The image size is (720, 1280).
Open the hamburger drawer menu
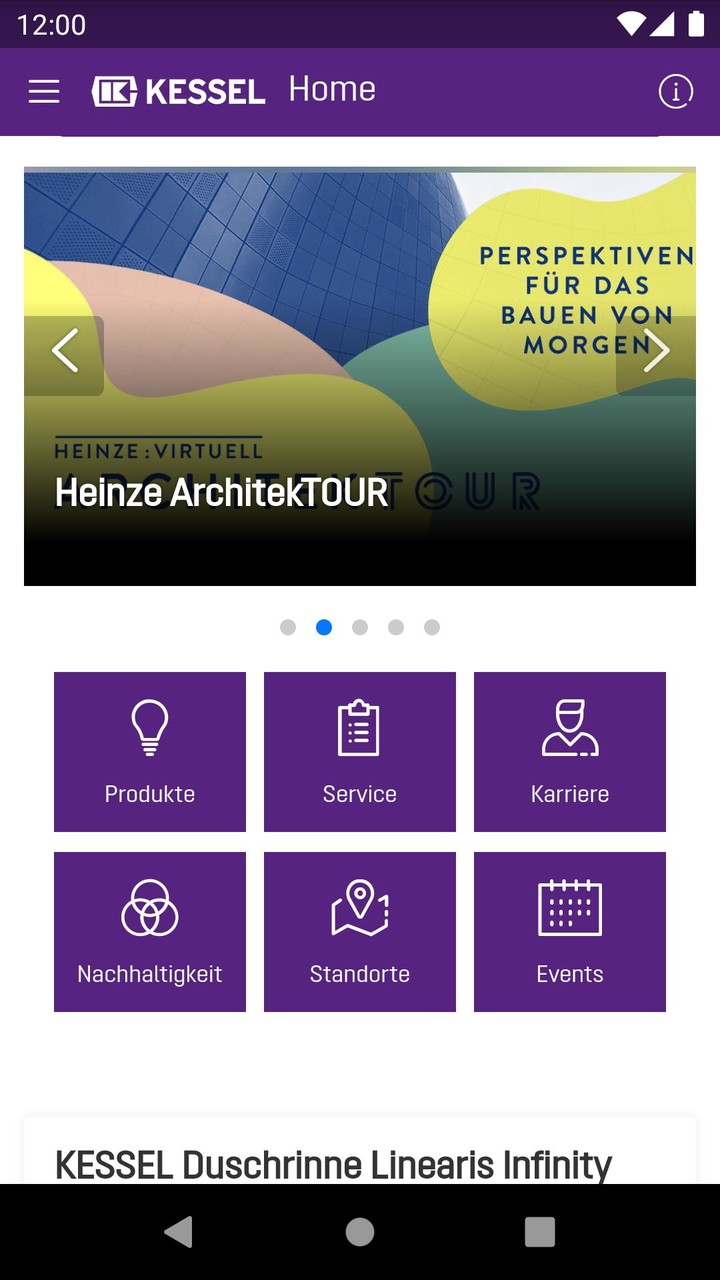[x=44, y=92]
